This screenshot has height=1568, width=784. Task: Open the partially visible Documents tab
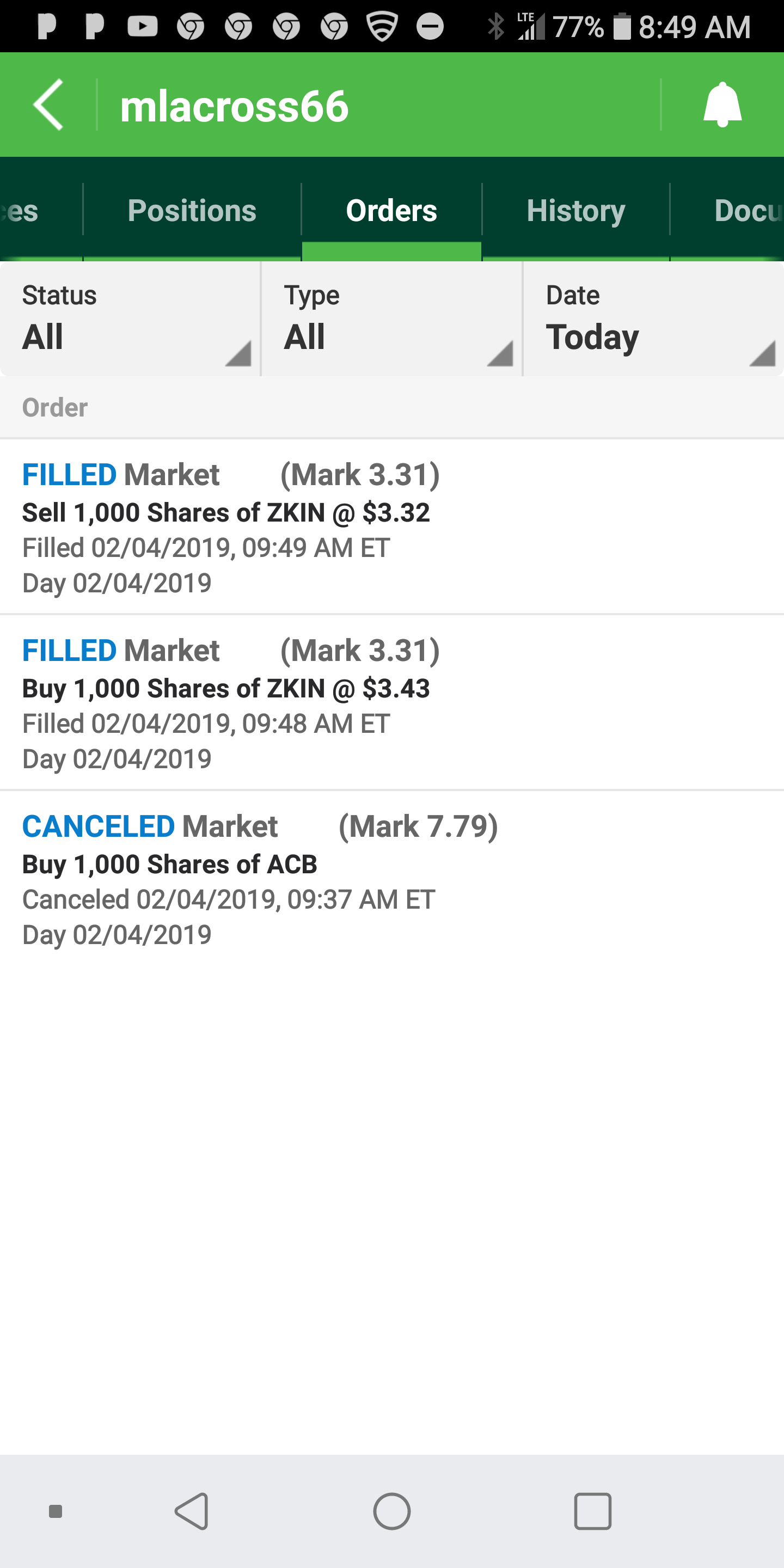pyautogui.click(x=746, y=211)
